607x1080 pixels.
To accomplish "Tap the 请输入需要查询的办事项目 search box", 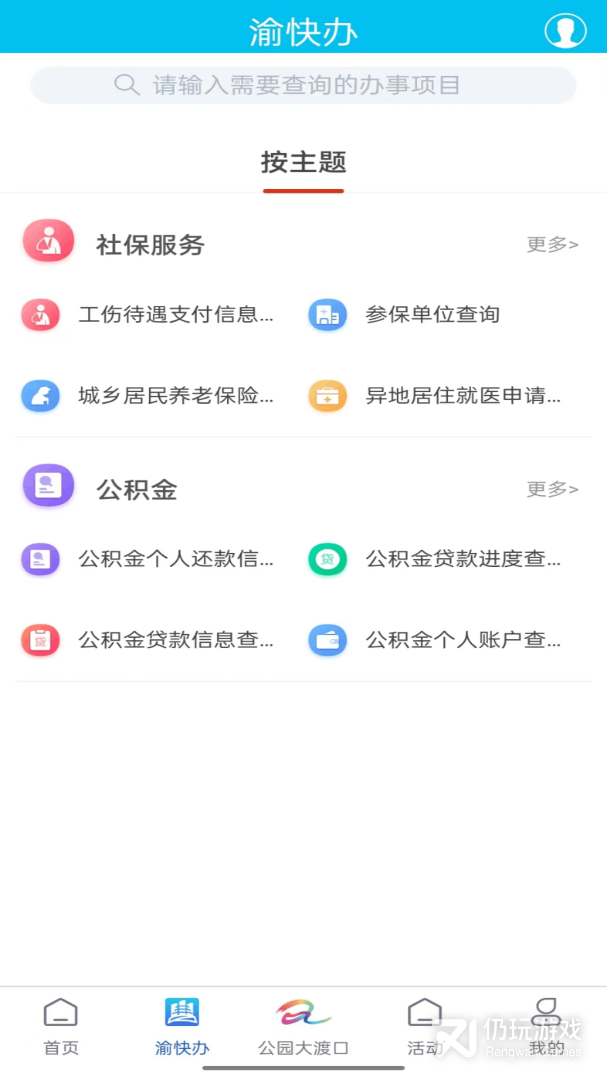I will (x=303, y=85).
